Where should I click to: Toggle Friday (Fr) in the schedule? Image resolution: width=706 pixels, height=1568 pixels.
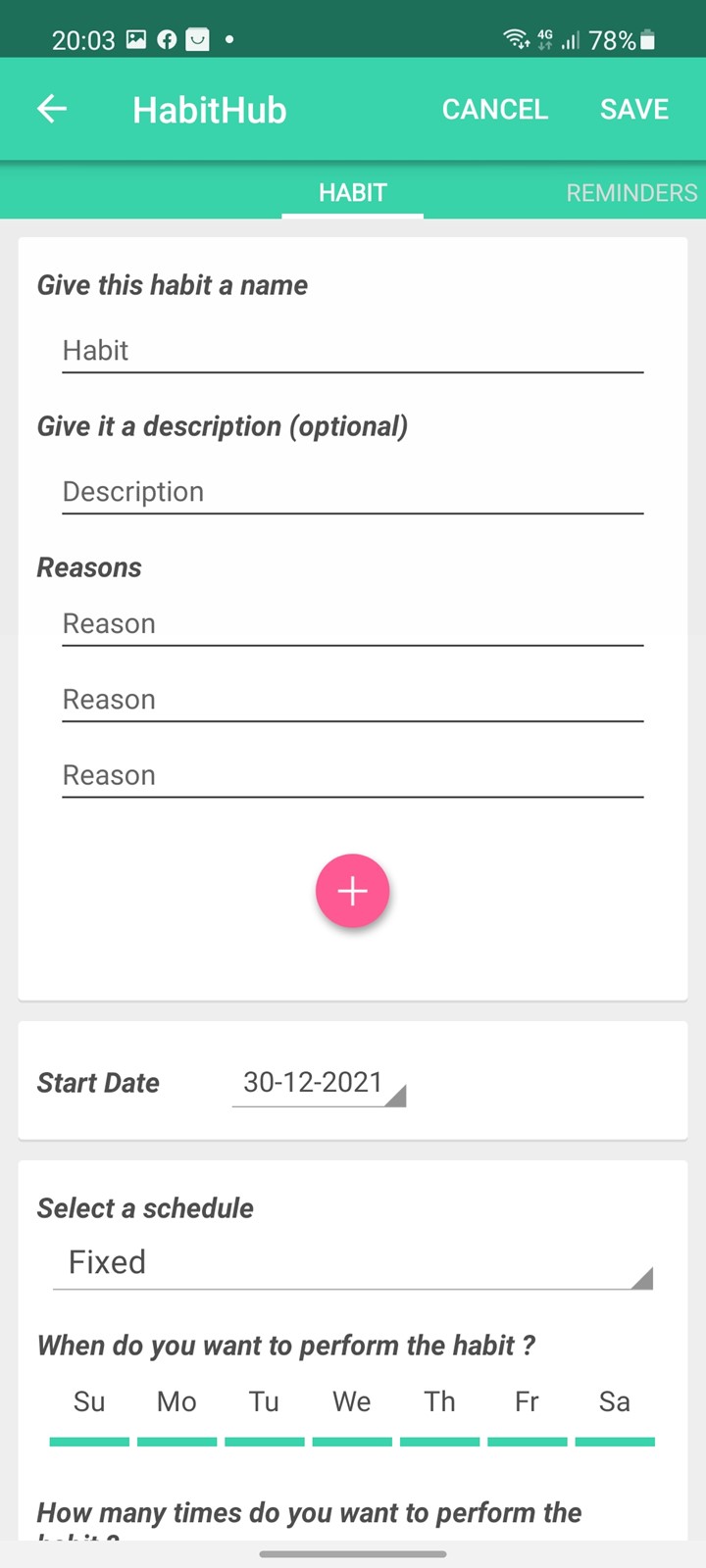(x=528, y=1414)
